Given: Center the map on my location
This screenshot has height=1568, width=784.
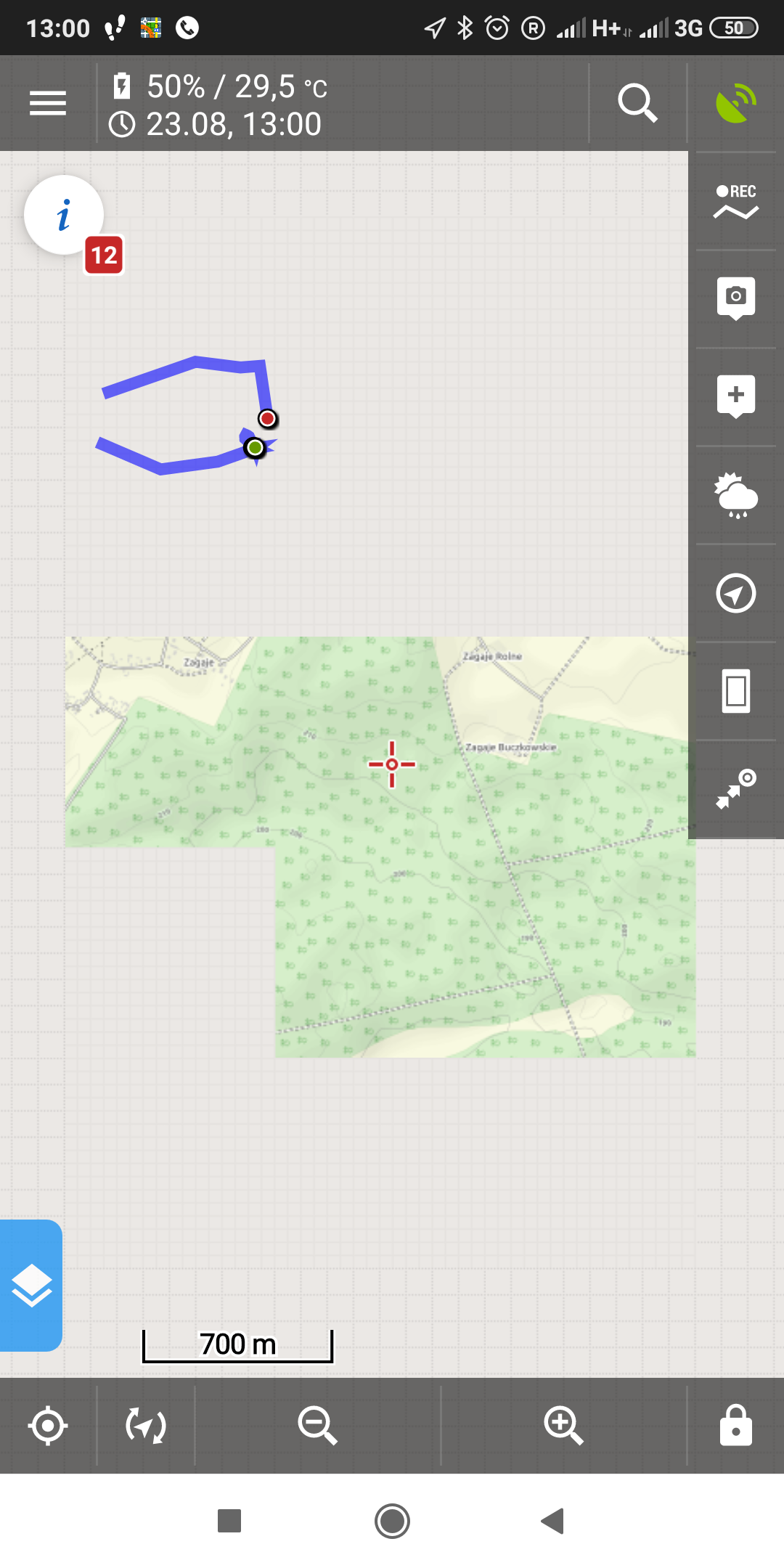Looking at the screenshot, I should click(48, 1425).
